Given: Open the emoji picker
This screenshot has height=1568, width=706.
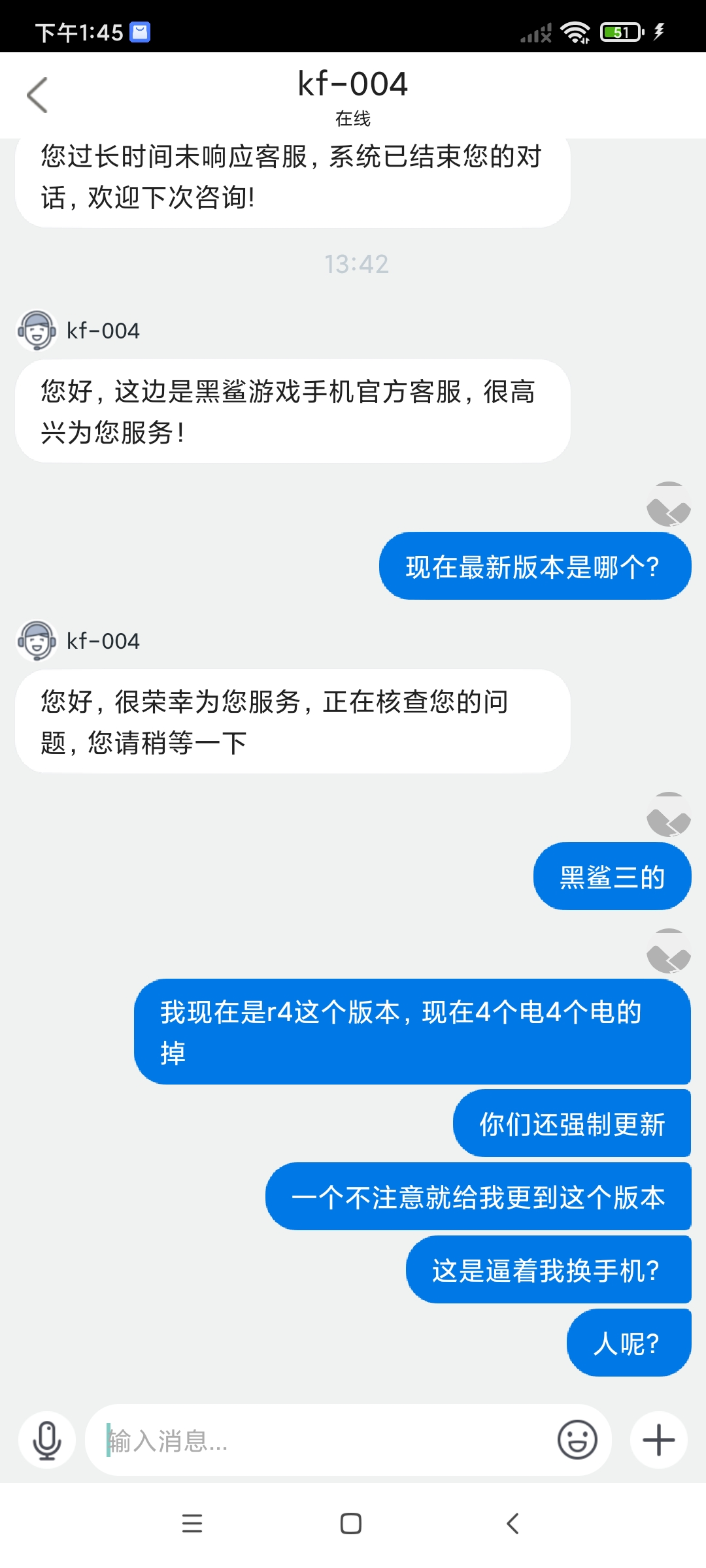Looking at the screenshot, I should click(x=577, y=1440).
